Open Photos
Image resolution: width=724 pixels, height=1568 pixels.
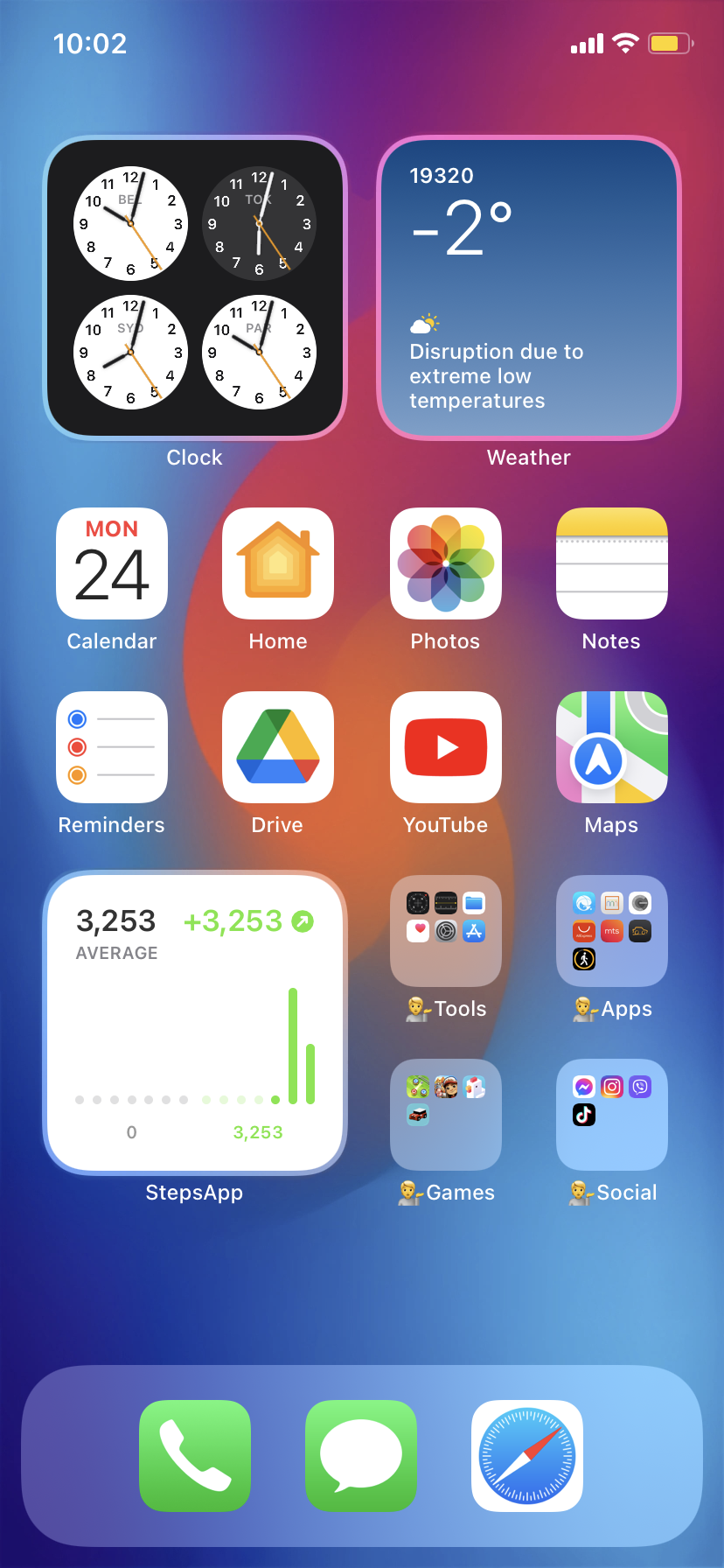tap(446, 563)
